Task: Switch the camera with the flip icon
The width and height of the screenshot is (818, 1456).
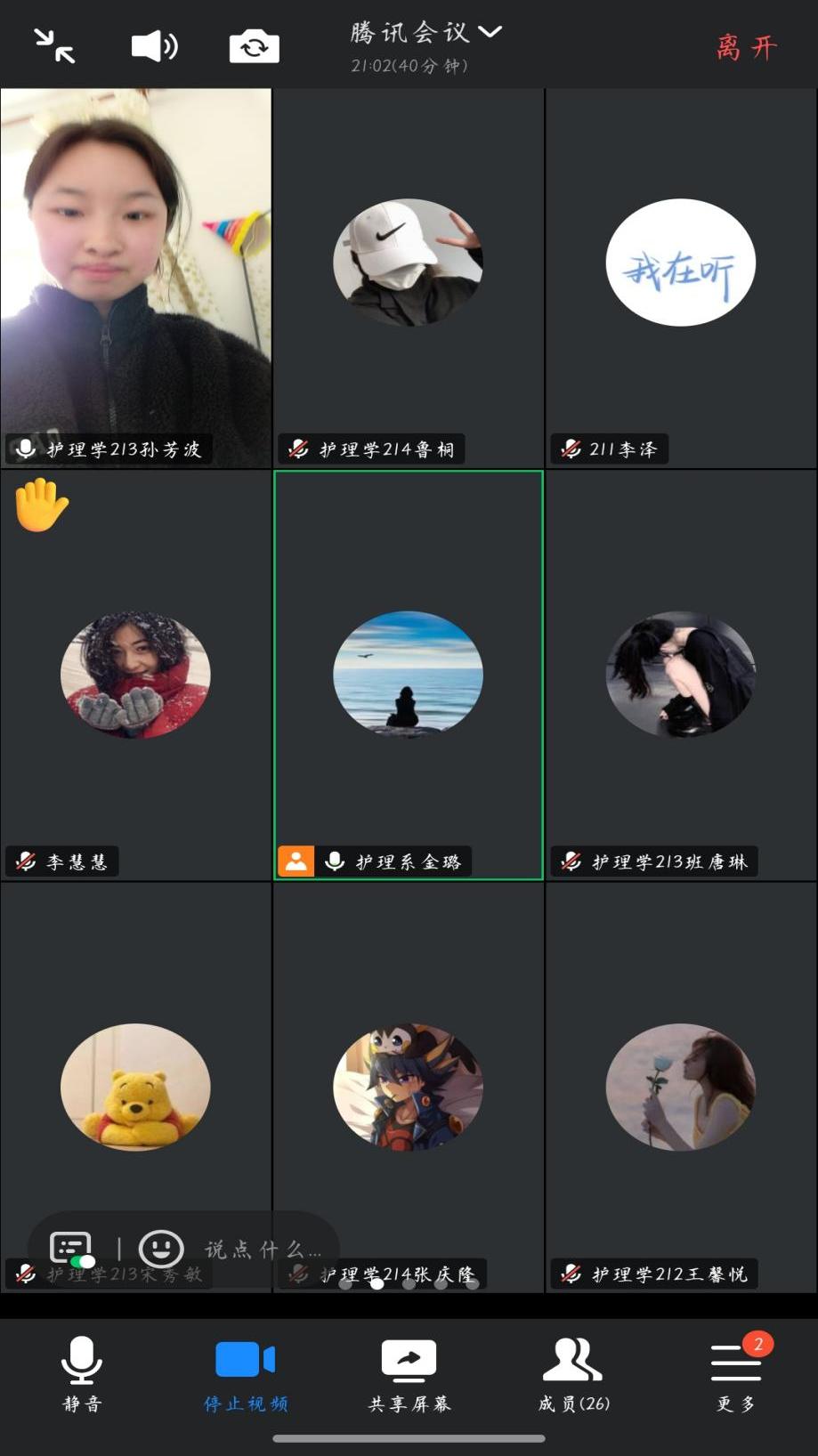Action: pos(254,46)
